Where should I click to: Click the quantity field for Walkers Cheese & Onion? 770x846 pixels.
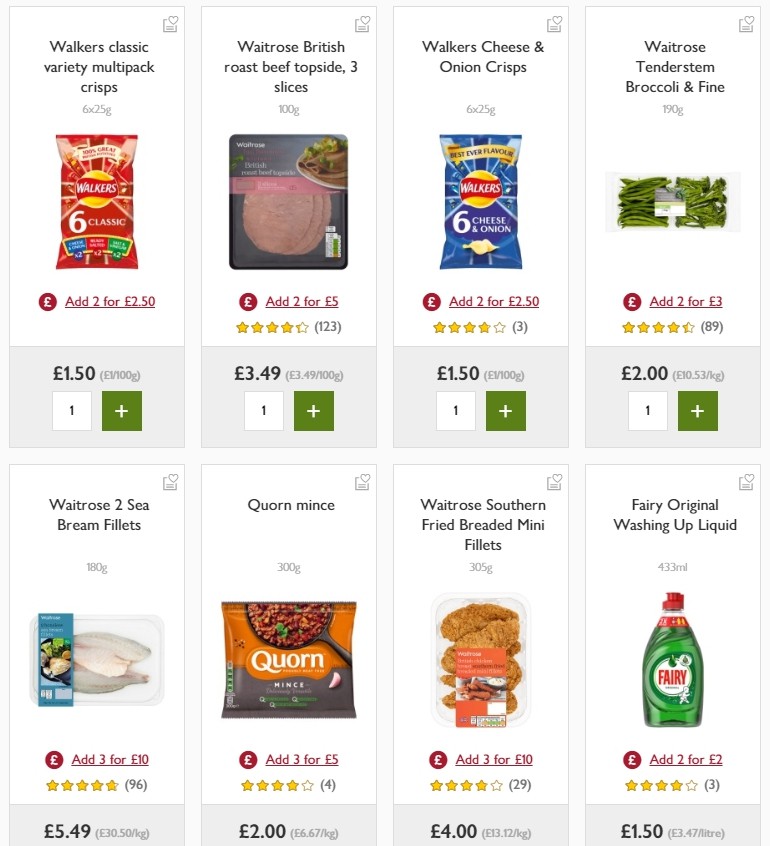[456, 410]
